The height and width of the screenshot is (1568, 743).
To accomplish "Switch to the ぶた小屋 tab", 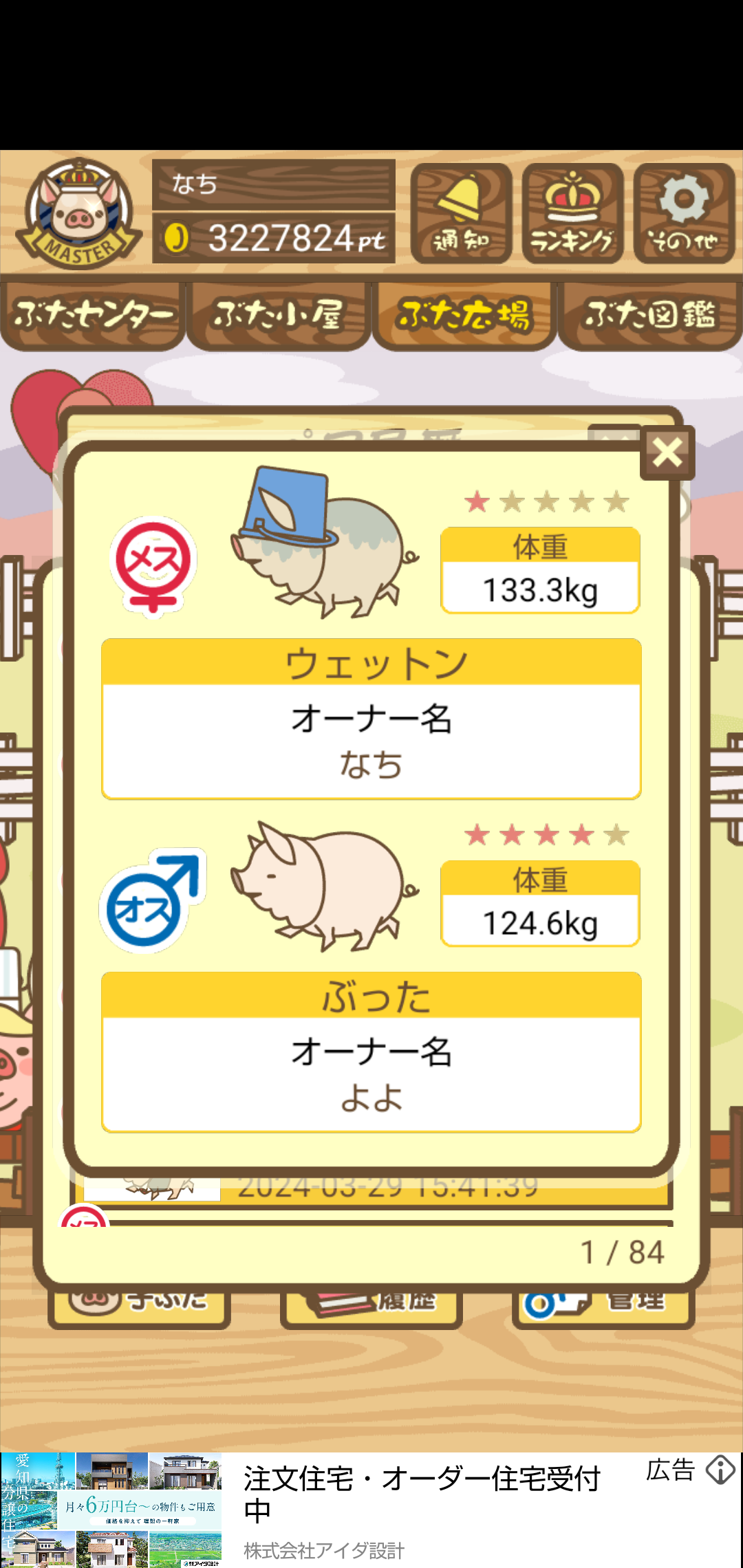I will click(x=279, y=316).
